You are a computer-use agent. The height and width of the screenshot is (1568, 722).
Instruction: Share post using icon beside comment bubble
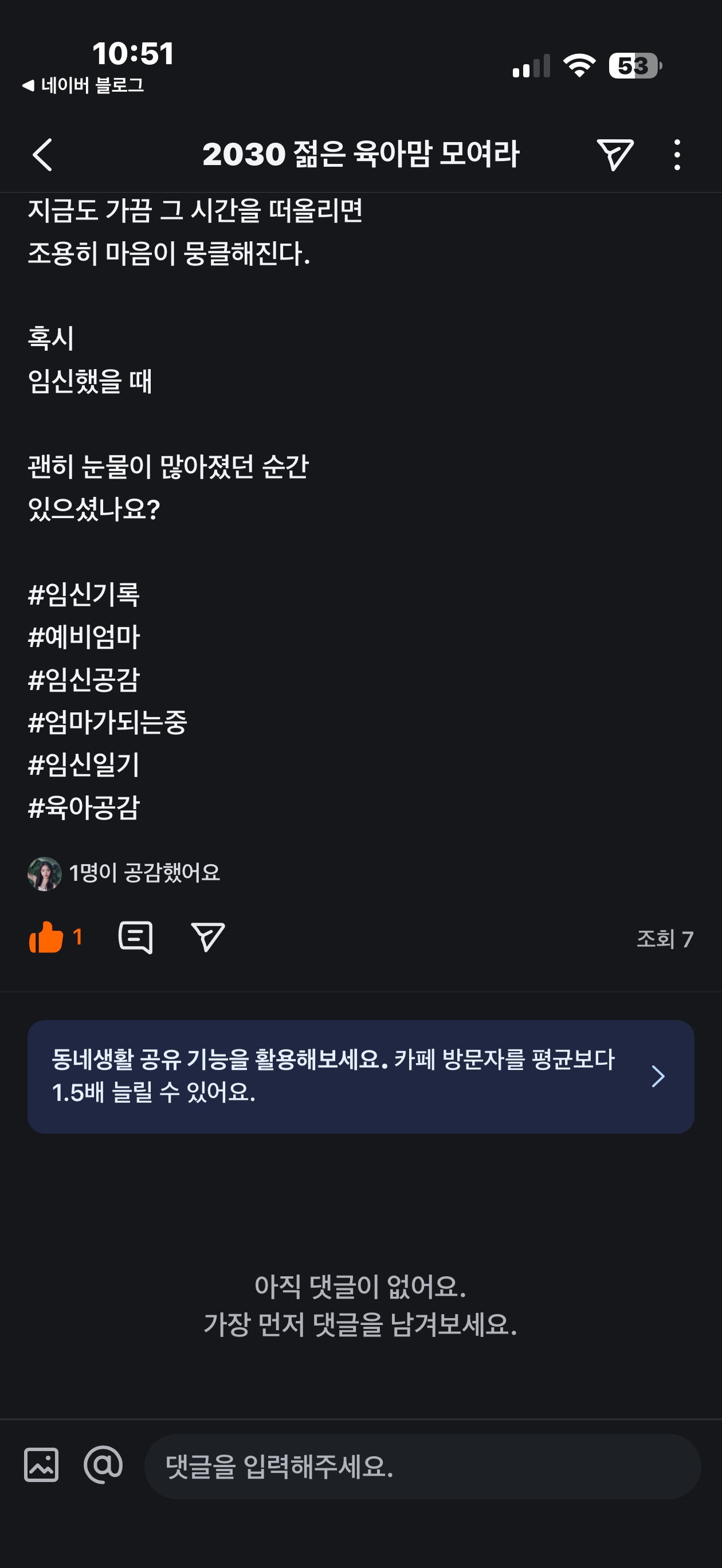click(207, 938)
